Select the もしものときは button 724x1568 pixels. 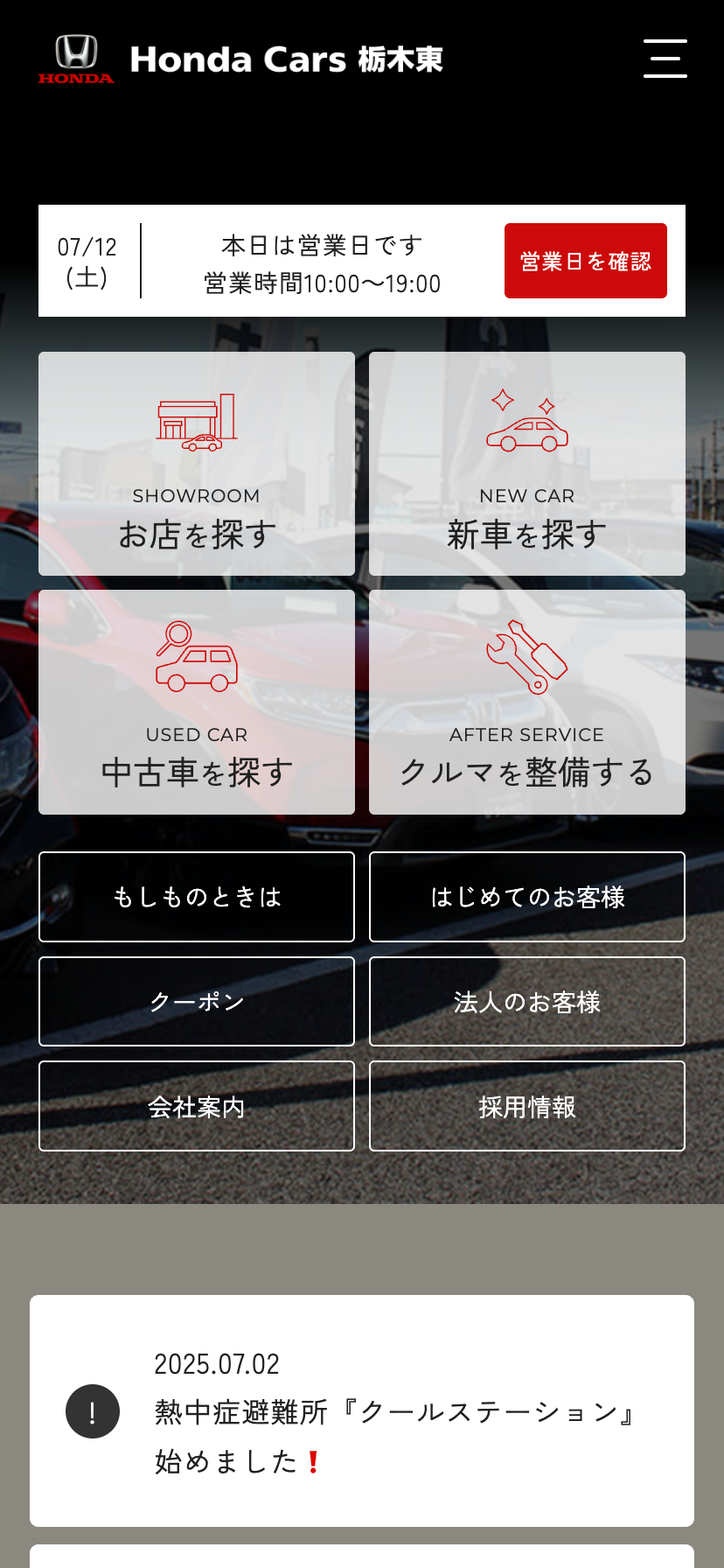(197, 897)
